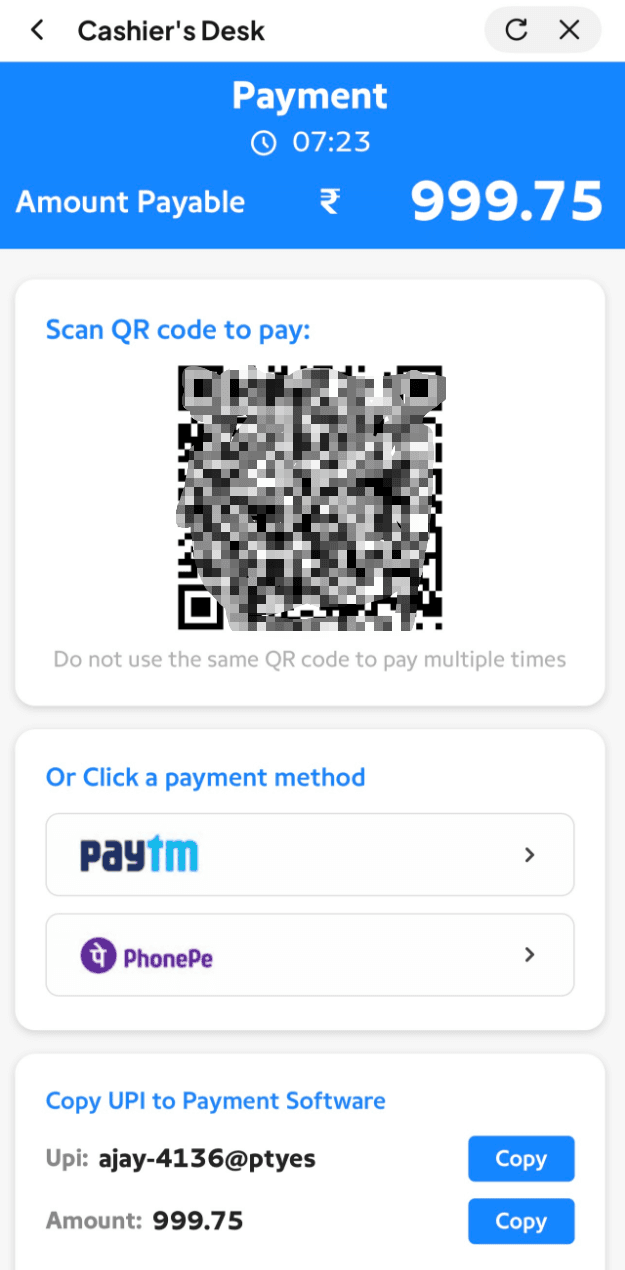Copy the amount 999.75
The height and width of the screenshot is (1270, 625).
pos(521,1221)
